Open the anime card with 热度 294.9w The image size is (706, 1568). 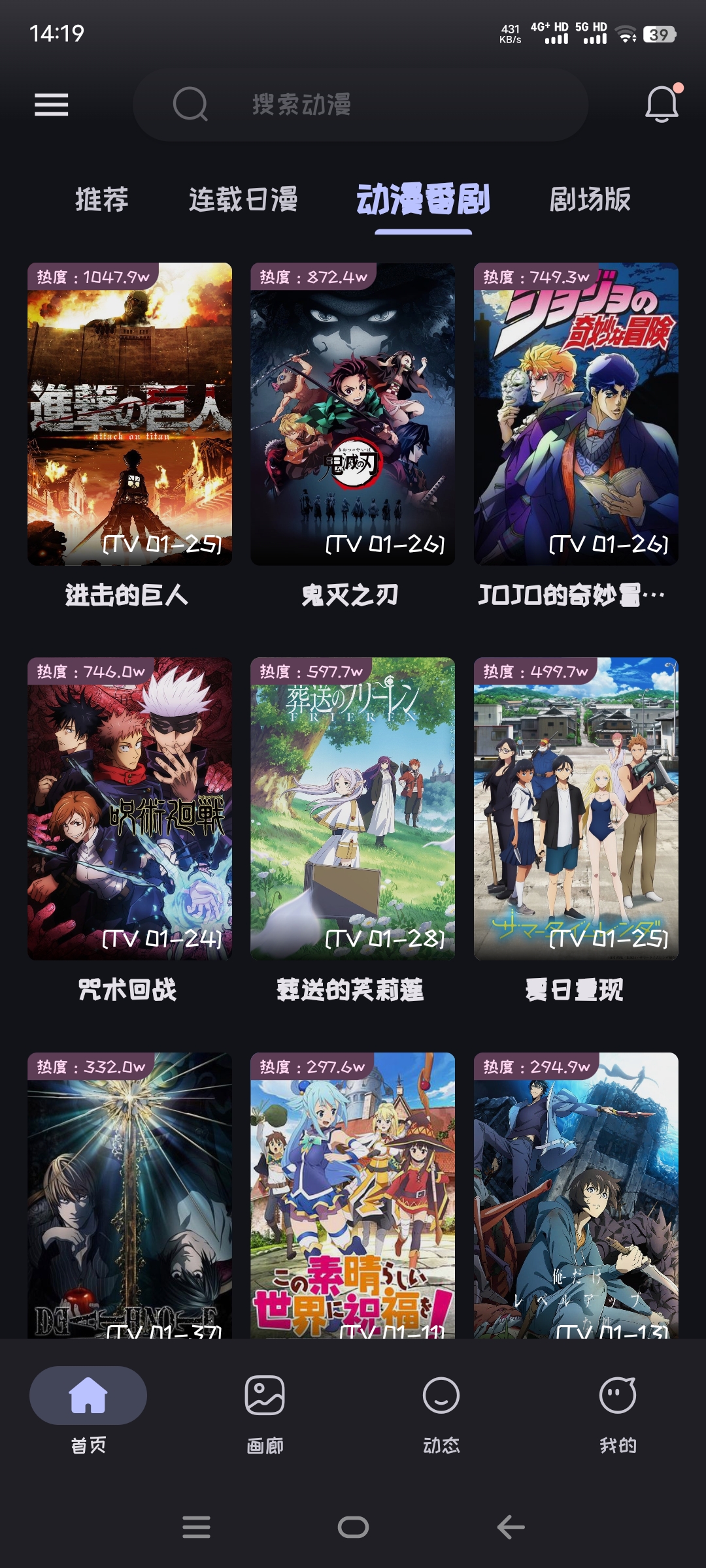point(576,1196)
